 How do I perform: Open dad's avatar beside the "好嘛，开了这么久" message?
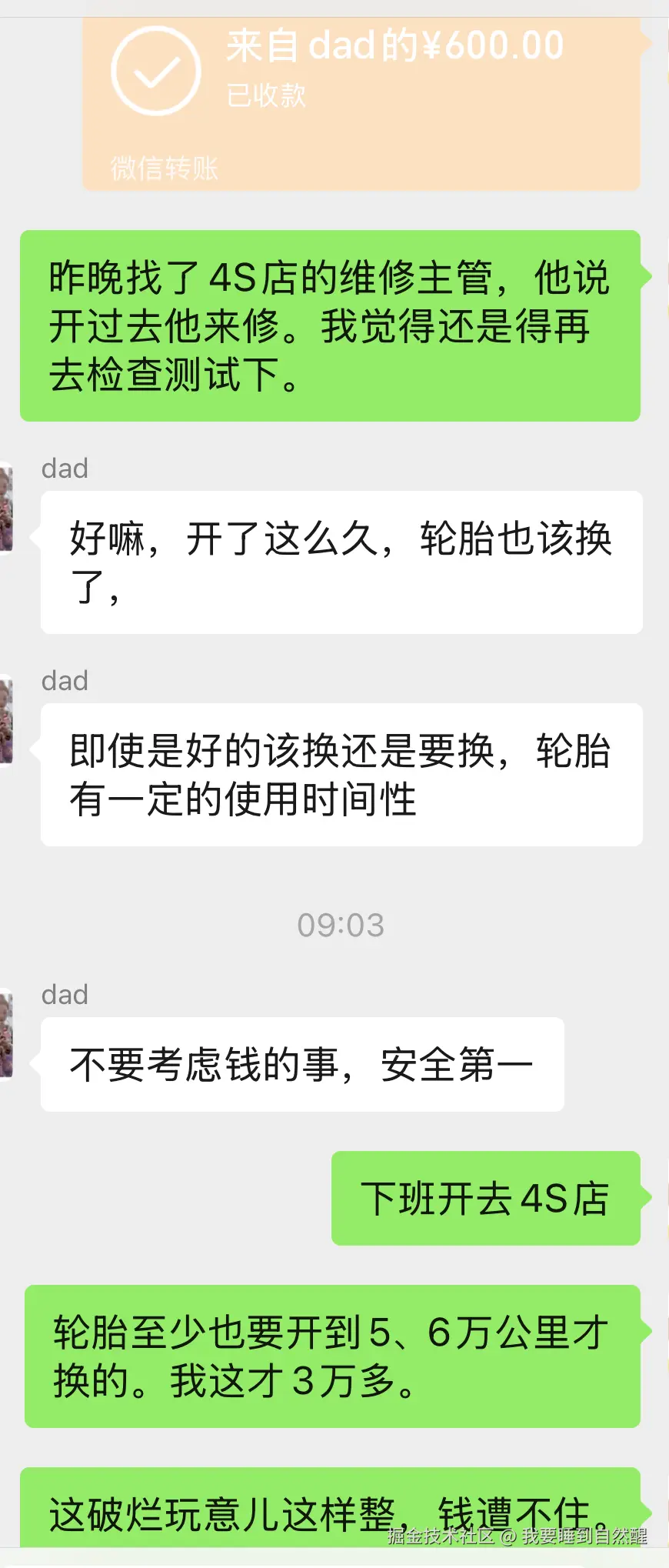(x=6, y=508)
